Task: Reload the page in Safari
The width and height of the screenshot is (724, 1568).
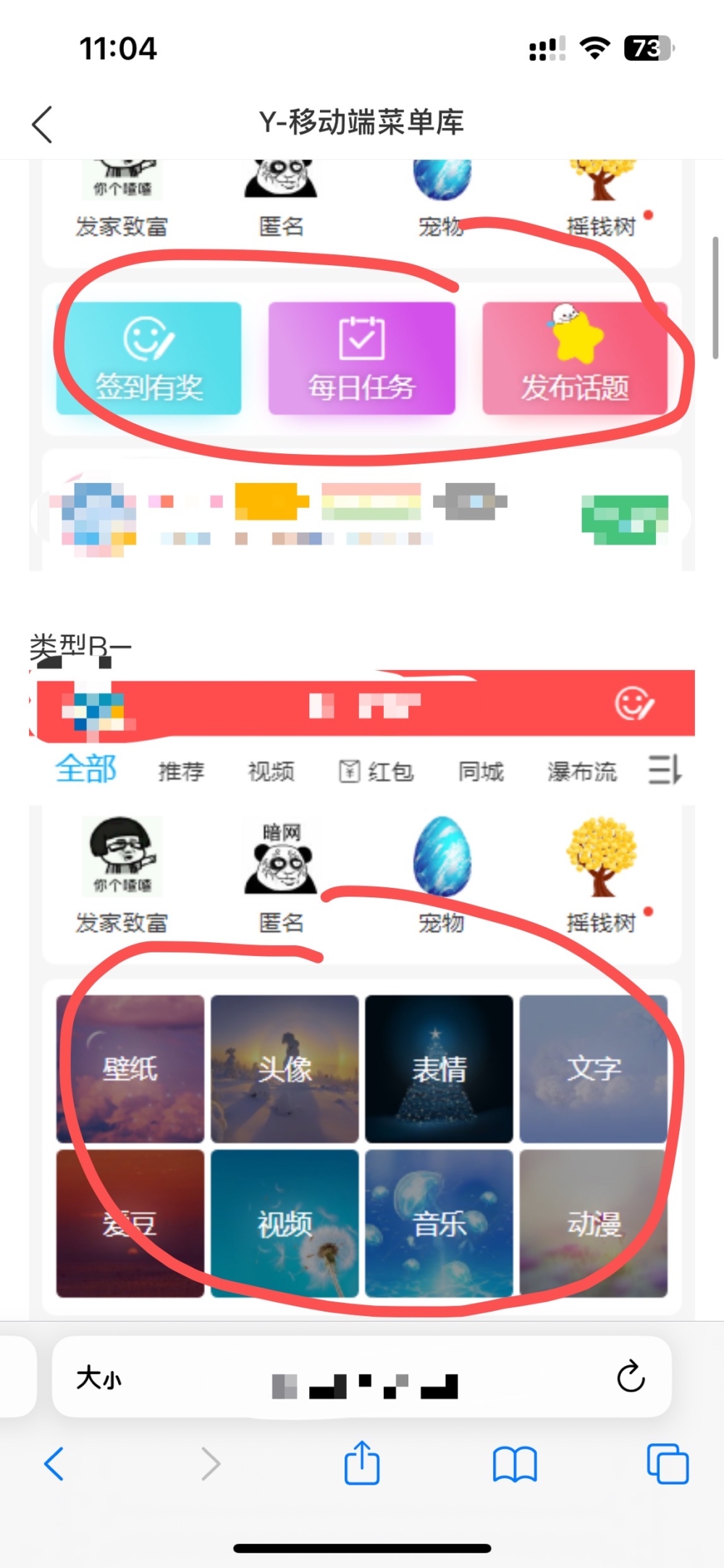Action: [x=631, y=1376]
